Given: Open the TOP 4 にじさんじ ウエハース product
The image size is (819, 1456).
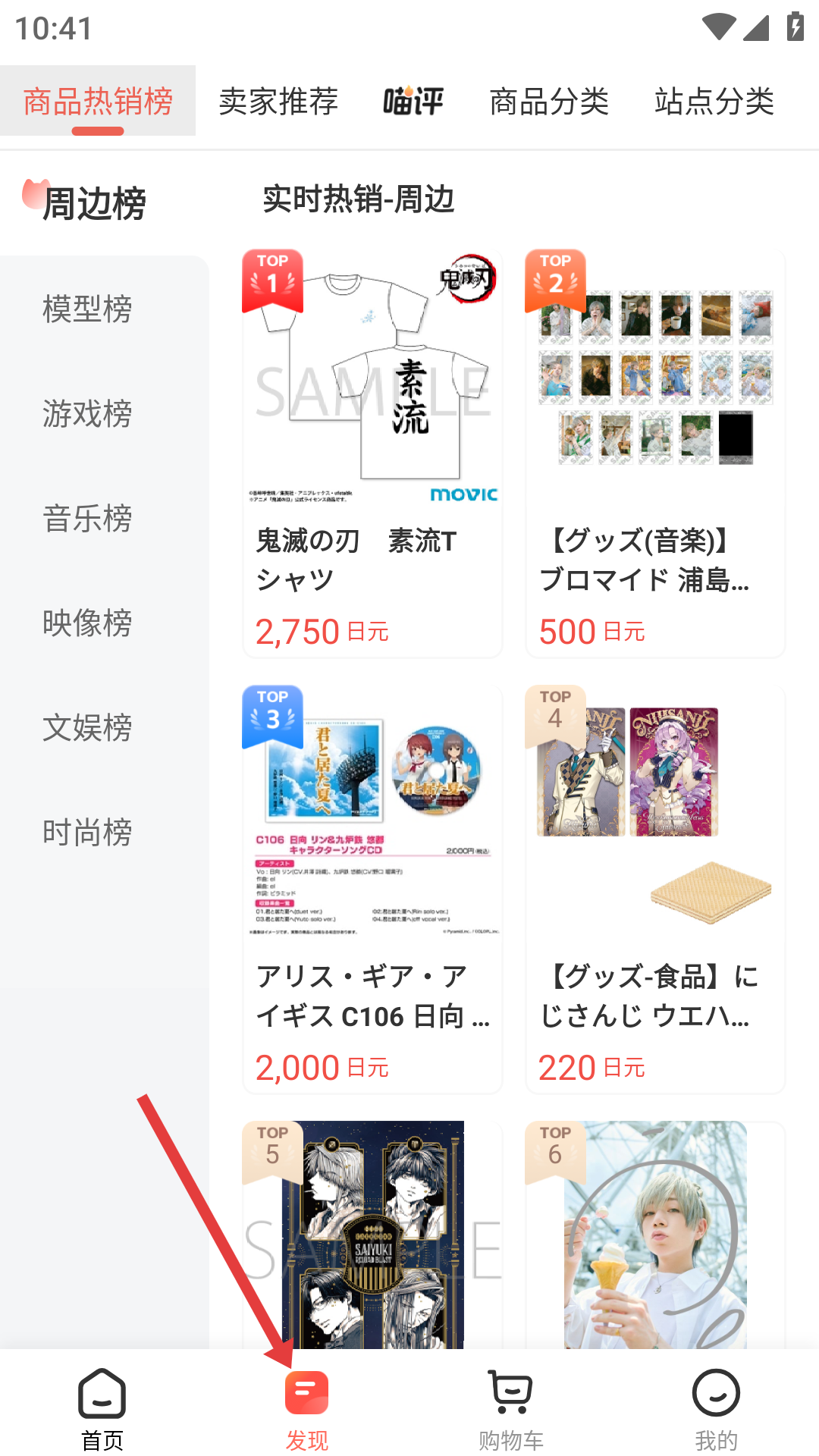Looking at the screenshot, I should tap(655, 890).
